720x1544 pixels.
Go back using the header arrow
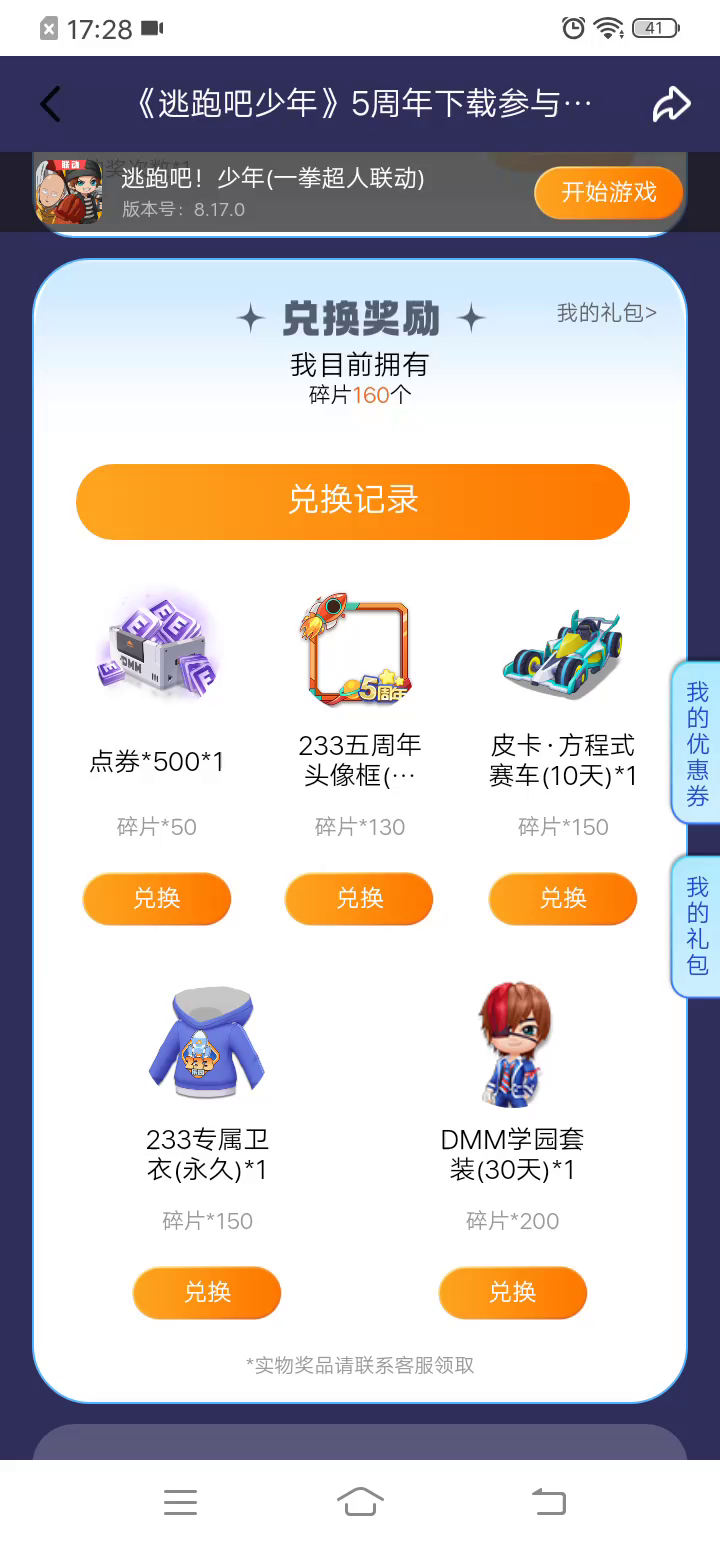50,104
